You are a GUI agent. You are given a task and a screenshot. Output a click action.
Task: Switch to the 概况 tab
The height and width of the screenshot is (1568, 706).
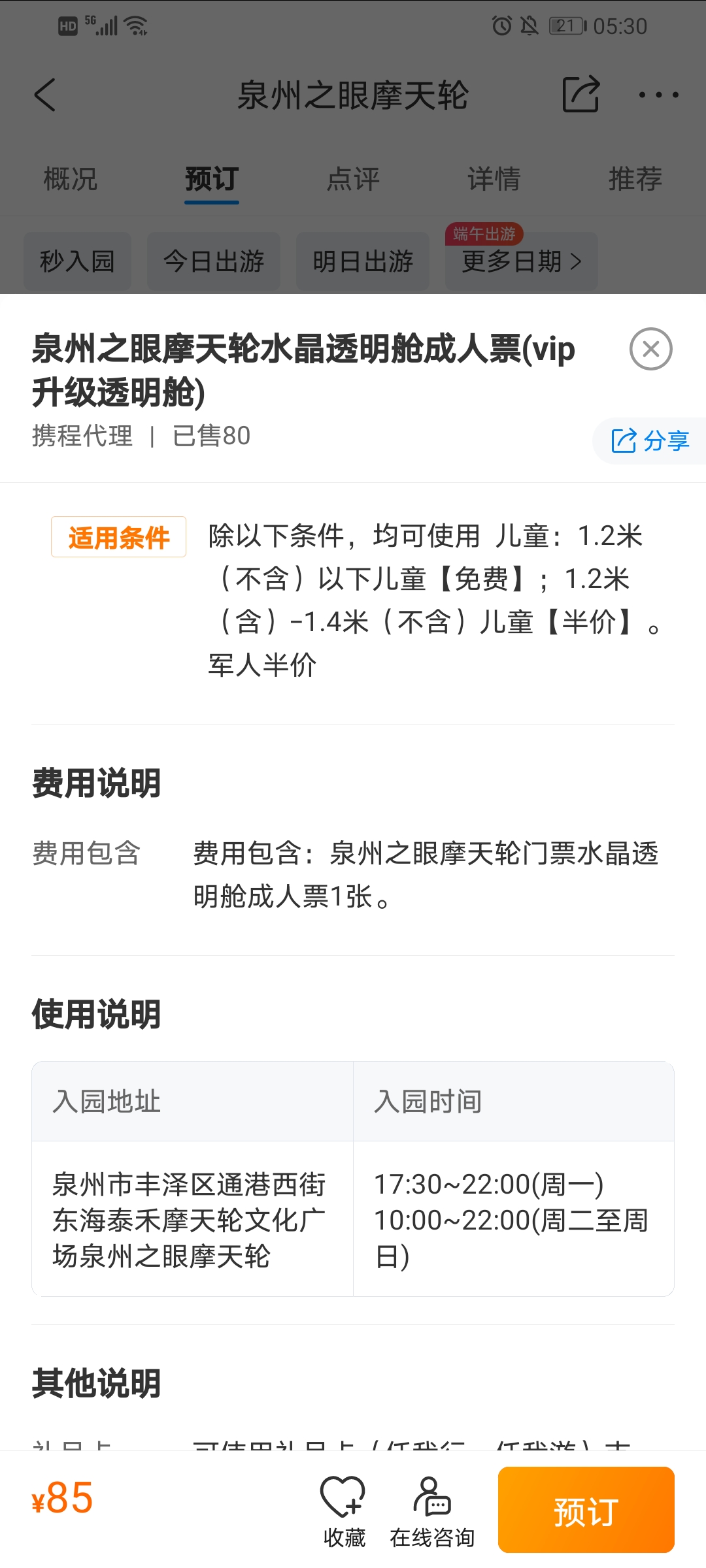(71, 179)
